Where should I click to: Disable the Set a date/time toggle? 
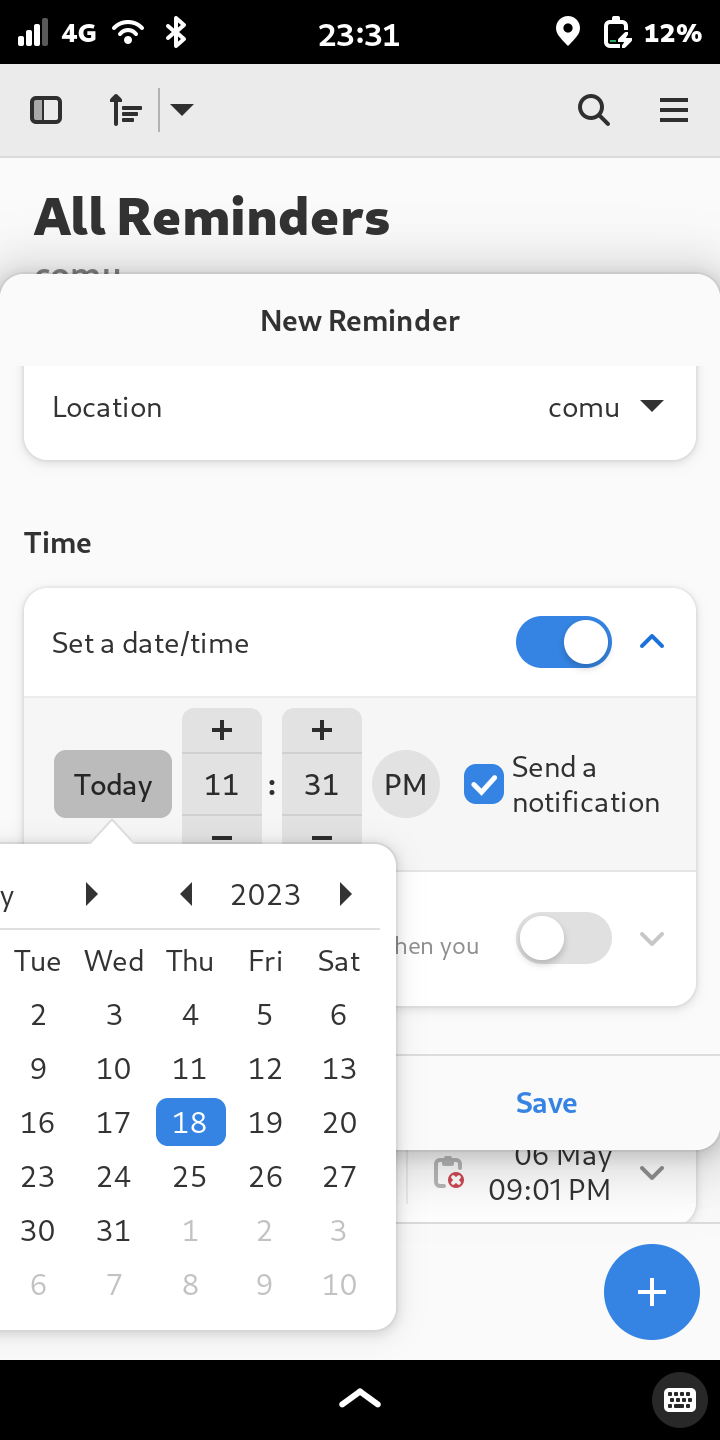pos(563,642)
